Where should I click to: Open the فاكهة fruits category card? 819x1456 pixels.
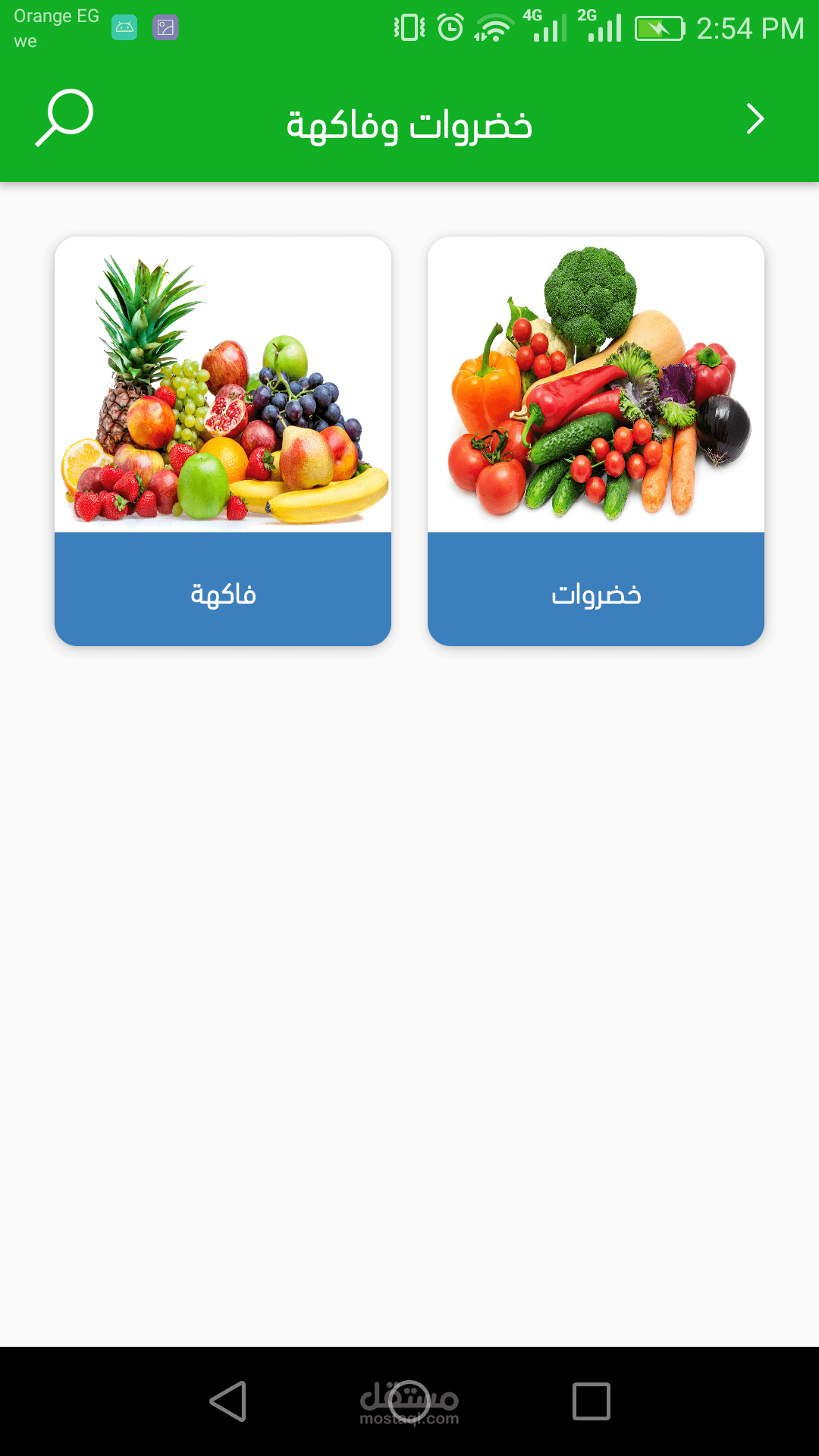(223, 441)
